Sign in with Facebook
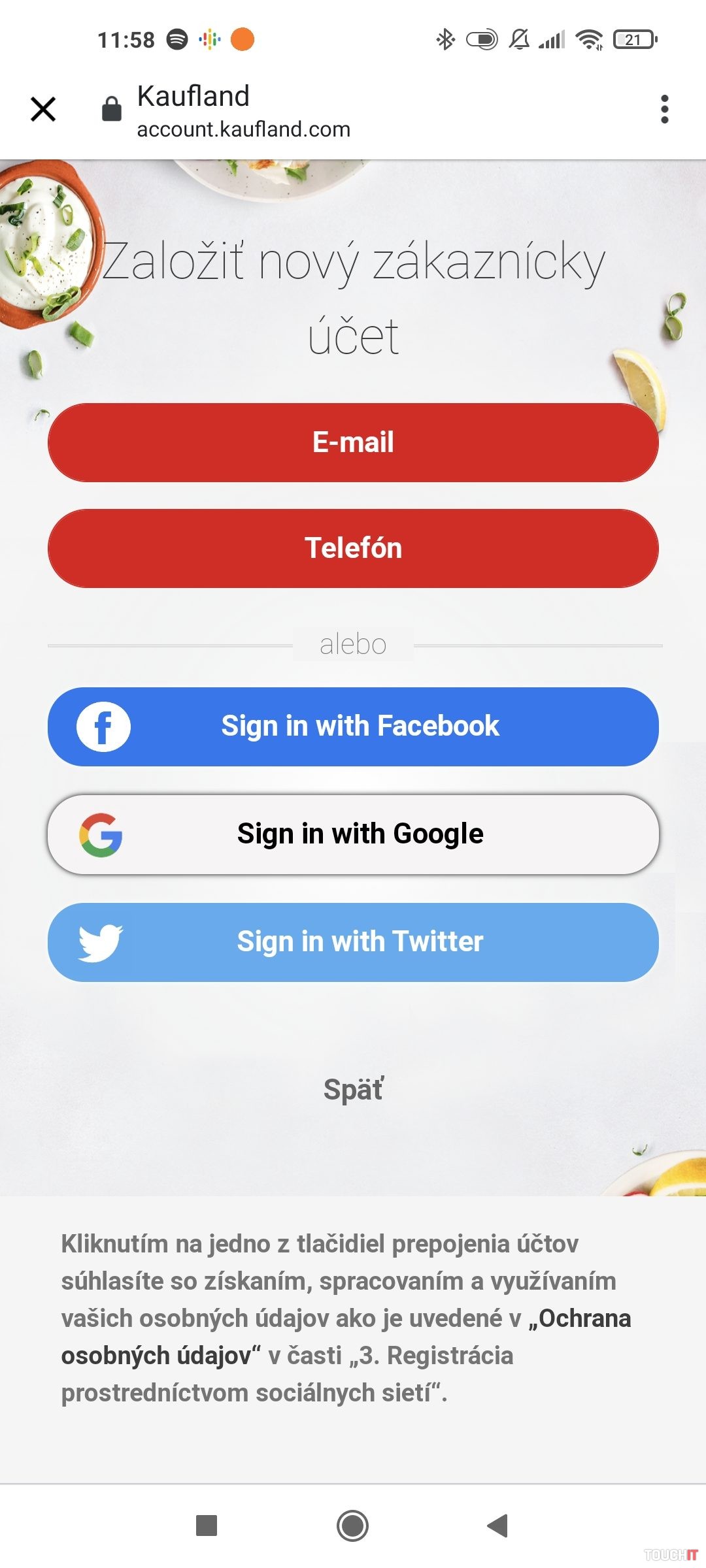Screen dimensions: 706x1568 click(x=353, y=727)
